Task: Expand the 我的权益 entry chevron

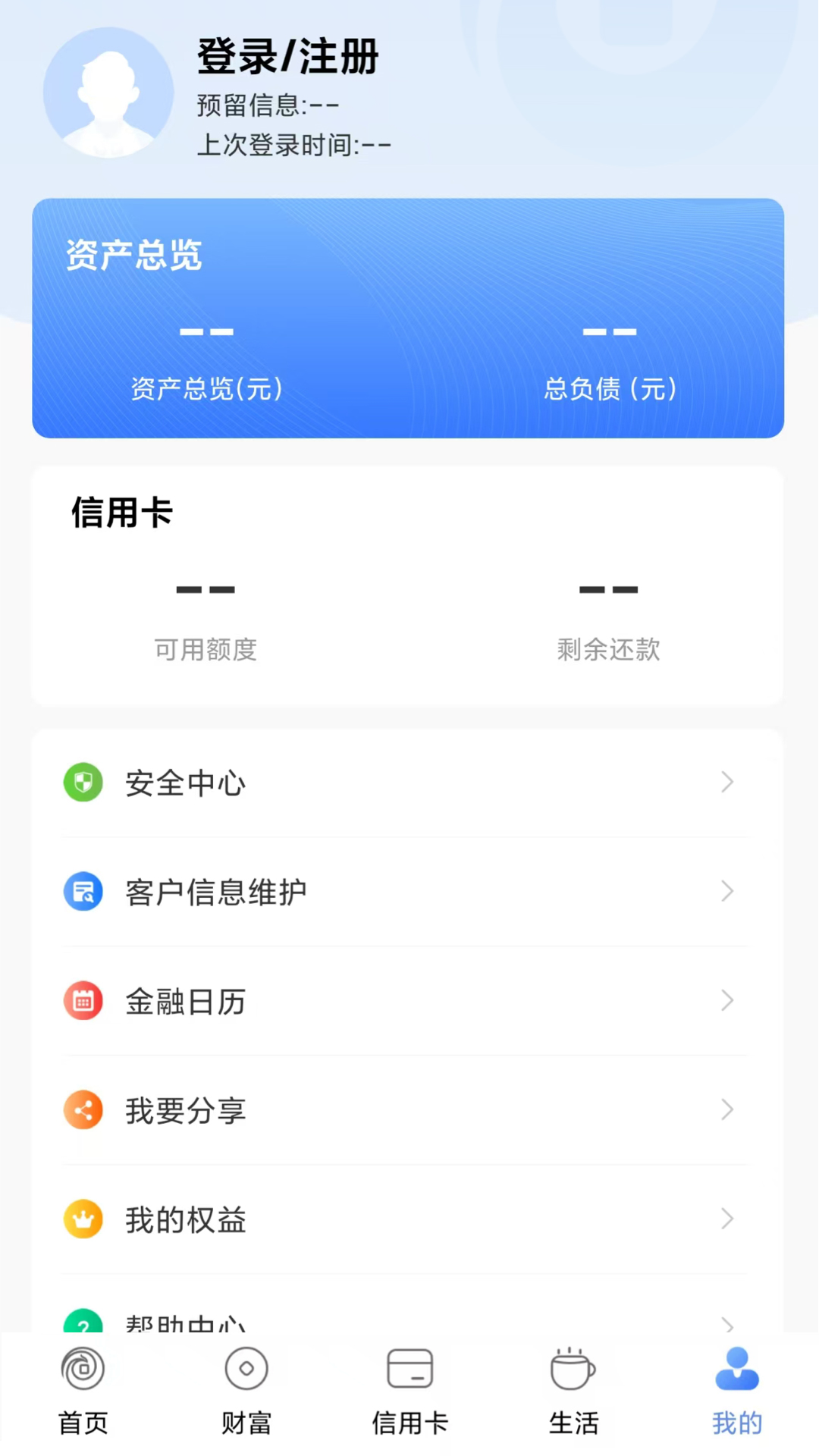Action: 727,1219
